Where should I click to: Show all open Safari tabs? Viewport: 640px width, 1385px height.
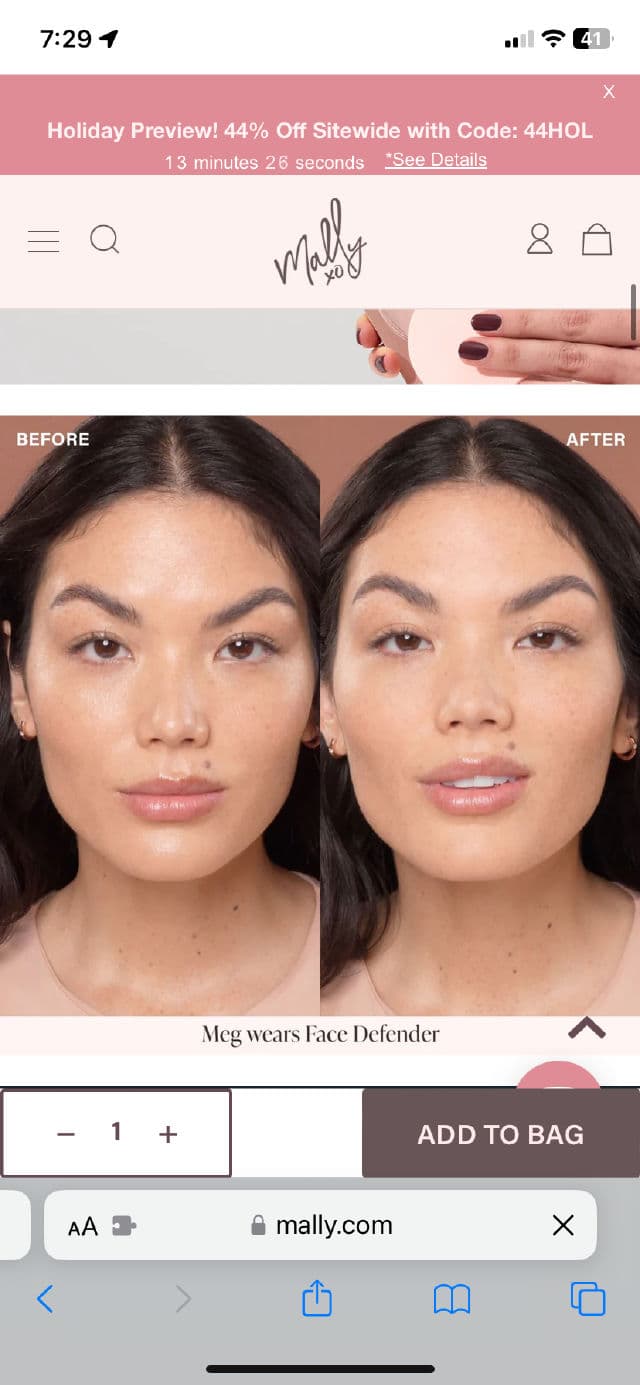587,1298
